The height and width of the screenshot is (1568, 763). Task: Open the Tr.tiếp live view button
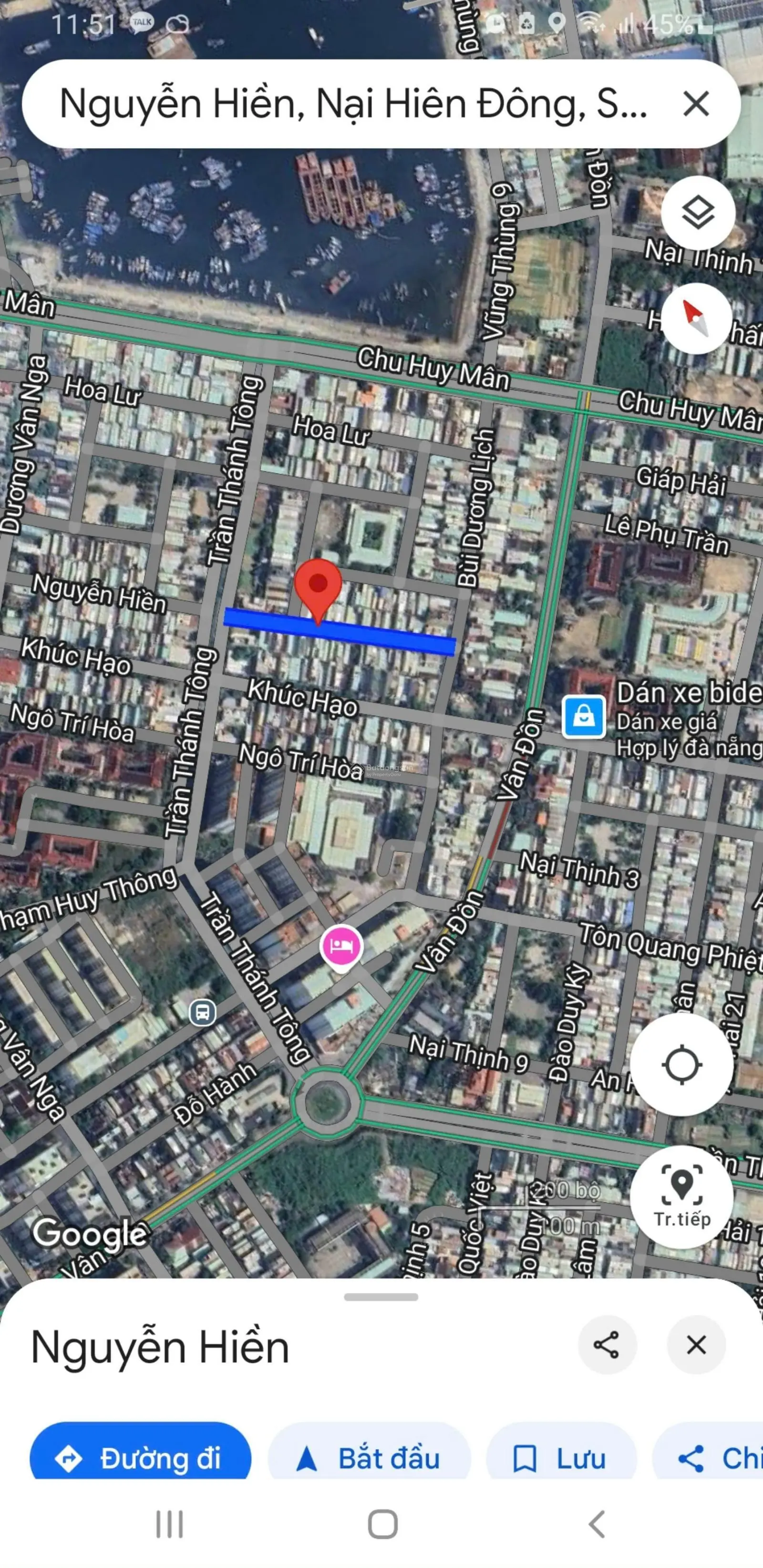681,1196
